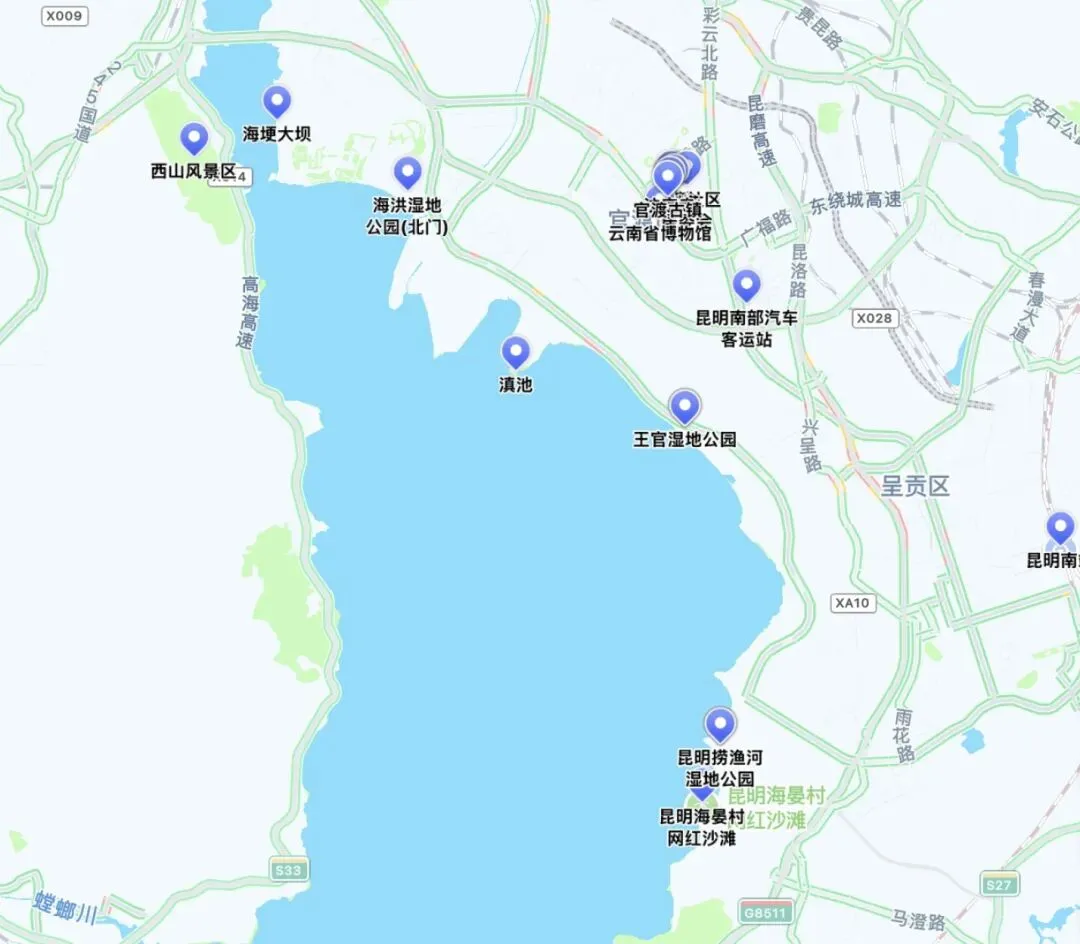Select the 昆明南部汽车客运站 pin

746,286
